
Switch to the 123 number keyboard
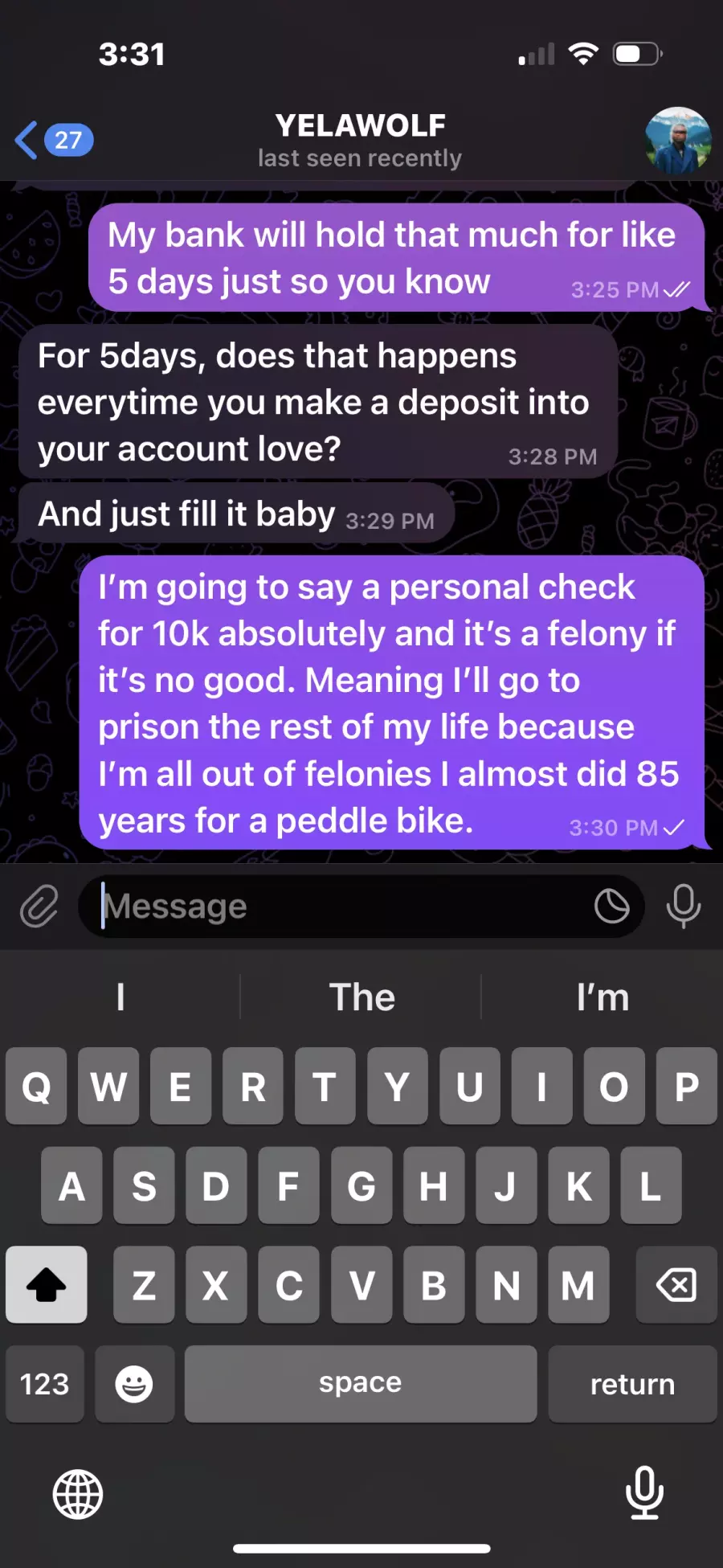pyautogui.click(x=45, y=1384)
